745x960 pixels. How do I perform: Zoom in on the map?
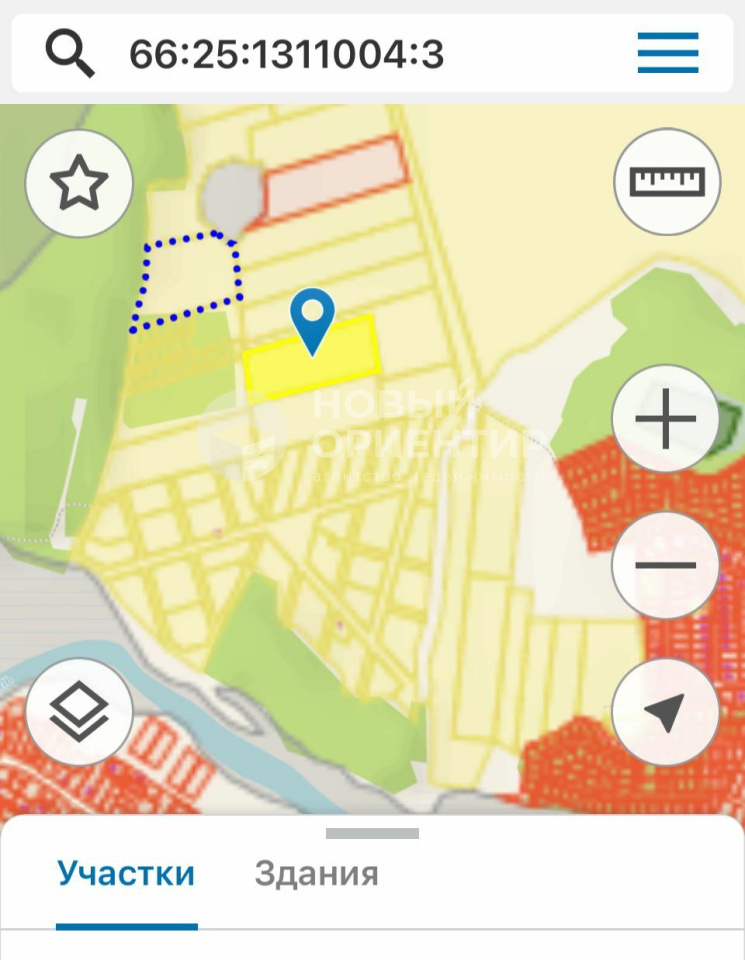(x=665, y=419)
